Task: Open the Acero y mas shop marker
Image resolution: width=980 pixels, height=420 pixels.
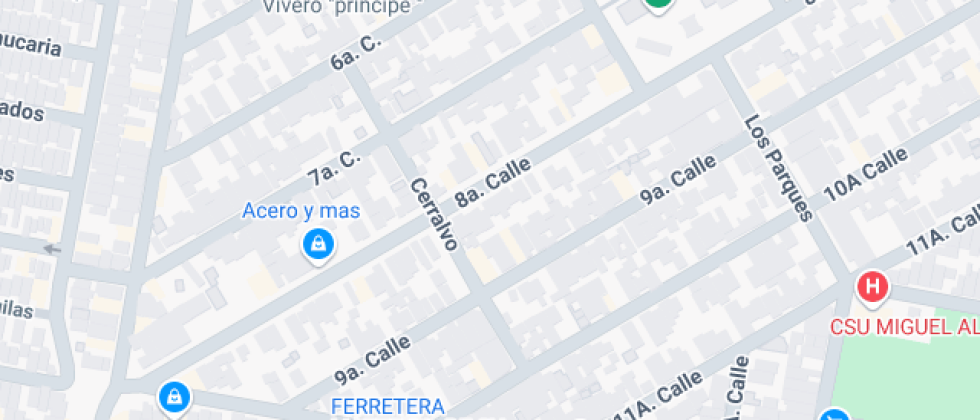Action: coord(318,243)
